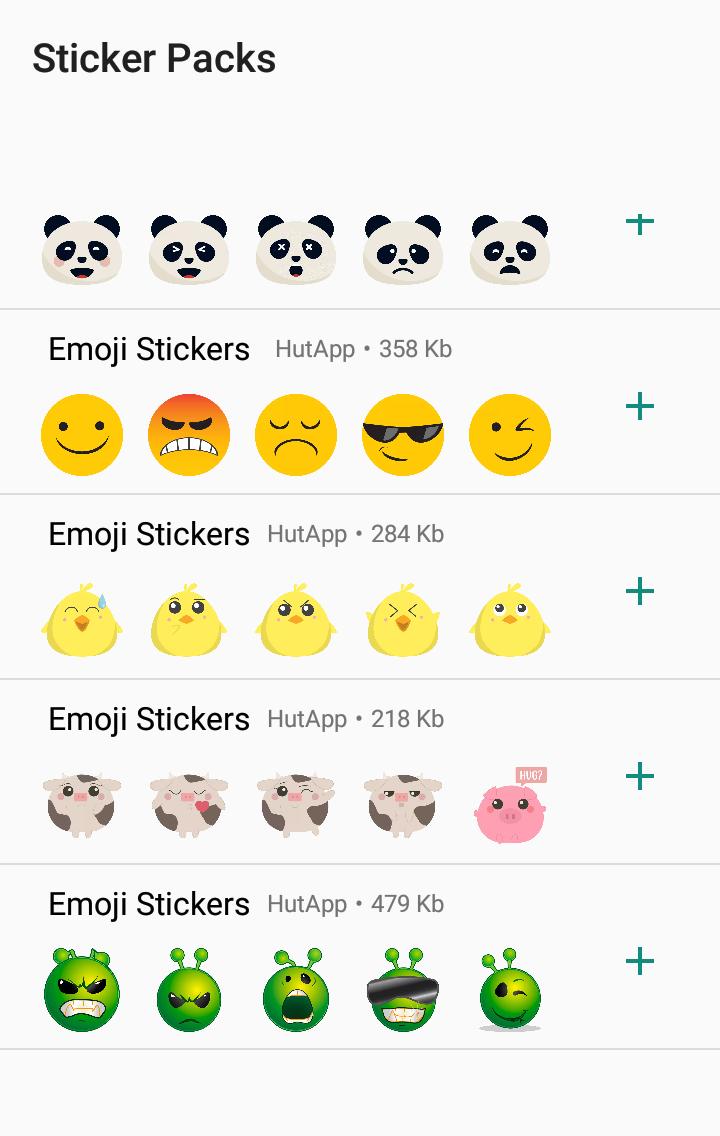Viewport: 720px width, 1136px height.
Task: Click the squinting chick sticker
Action: pyautogui.click(x=402, y=618)
